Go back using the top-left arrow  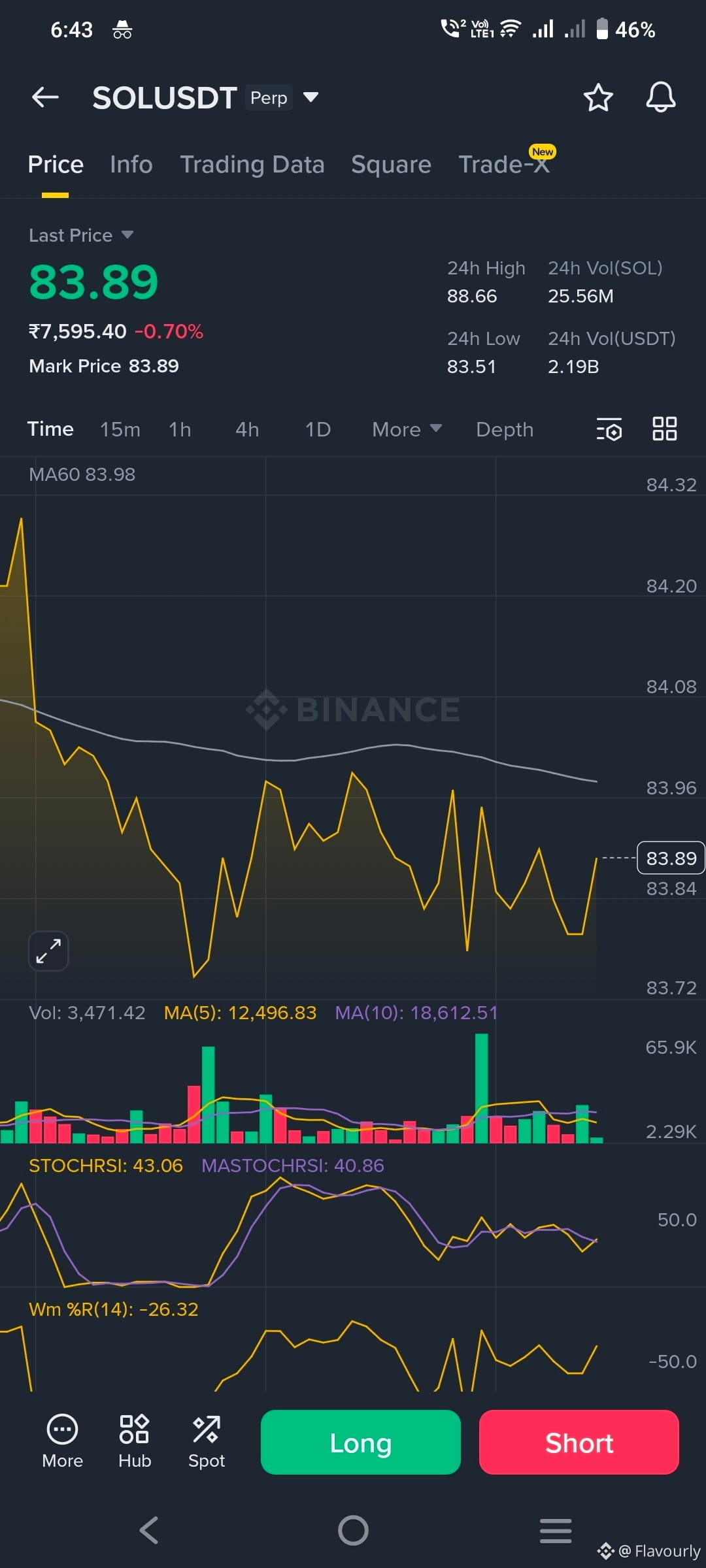click(45, 98)
